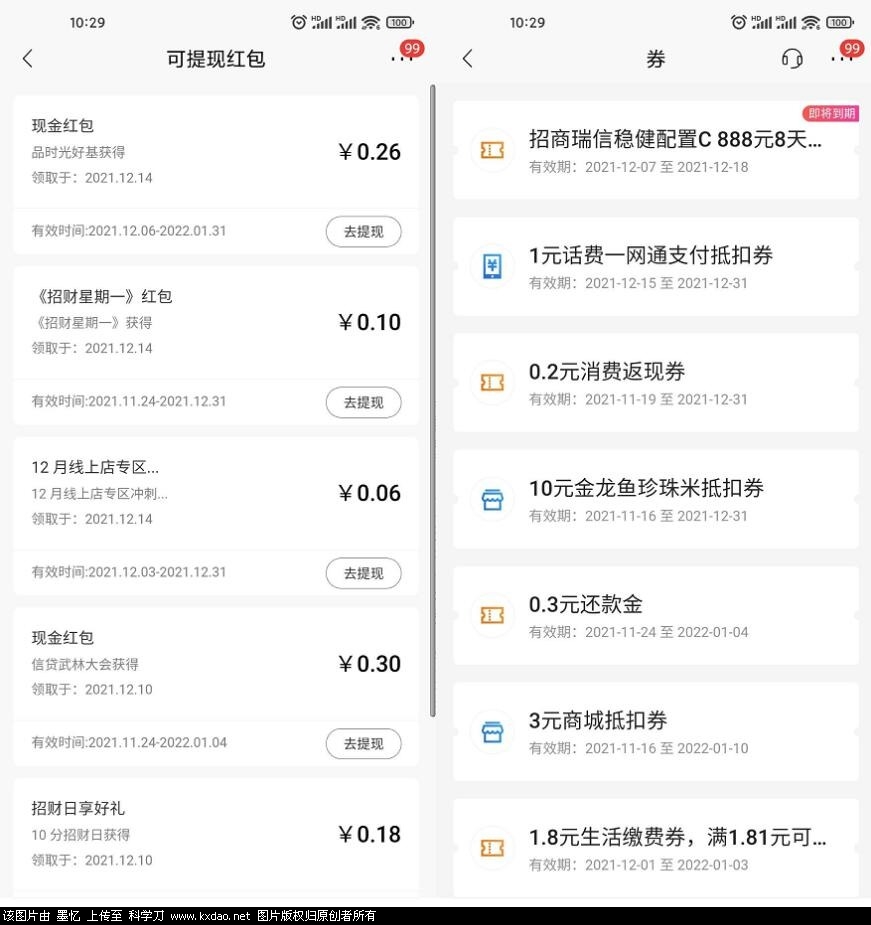Tap 去提现 for the ¥0.26 现金红包
871x925 pixels.
[x=363, y=232]
